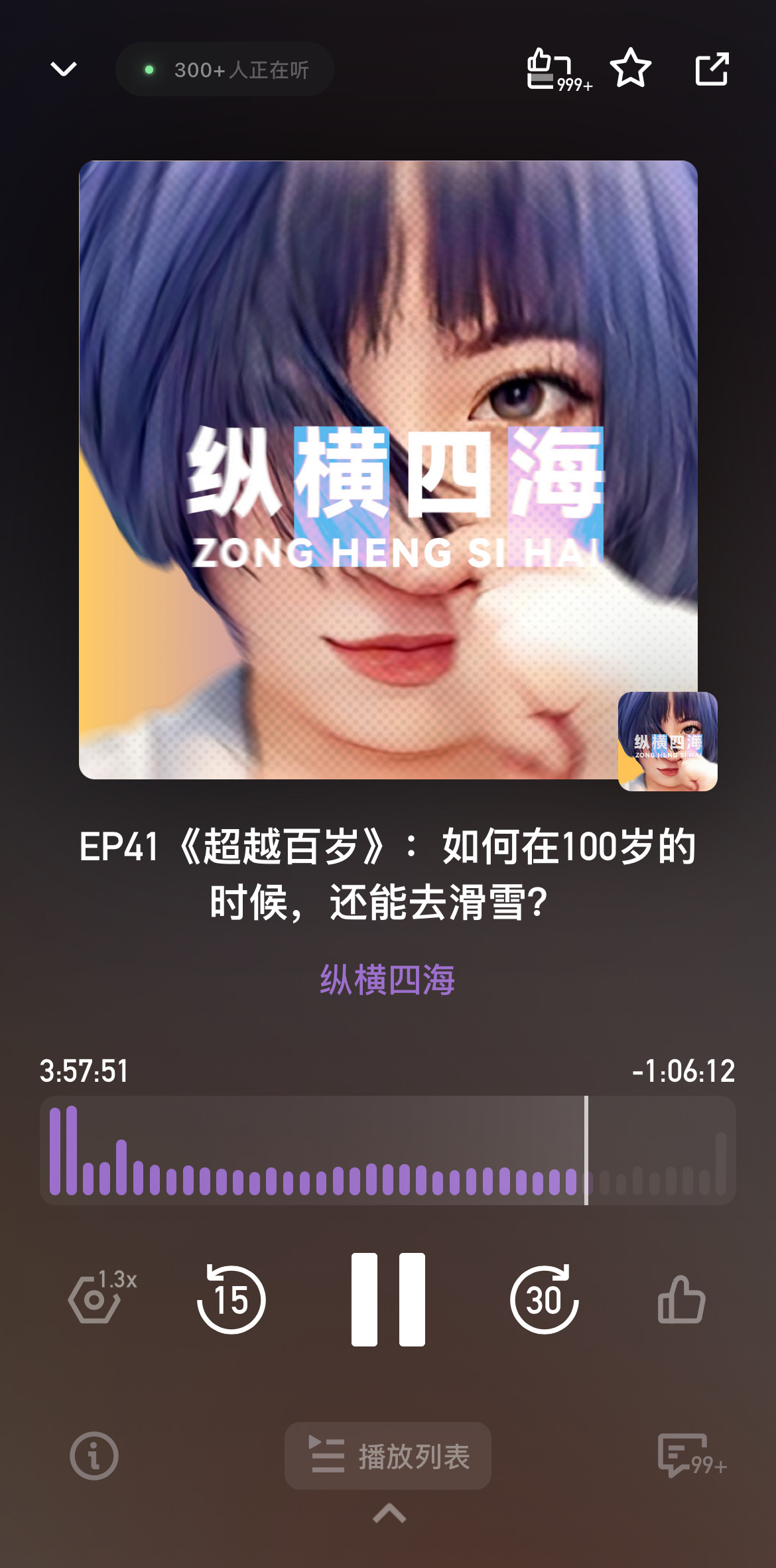
Task: Open the 纵横四海 podcast page link
Action: coord(387,980)
